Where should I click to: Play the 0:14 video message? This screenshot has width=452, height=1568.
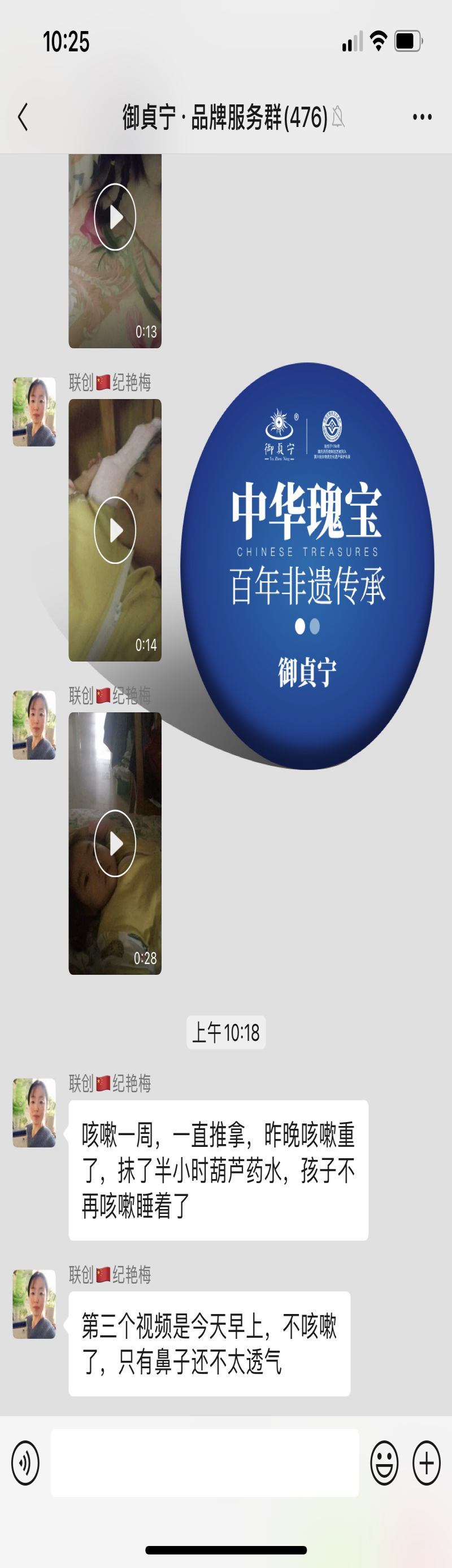[115, 530]
